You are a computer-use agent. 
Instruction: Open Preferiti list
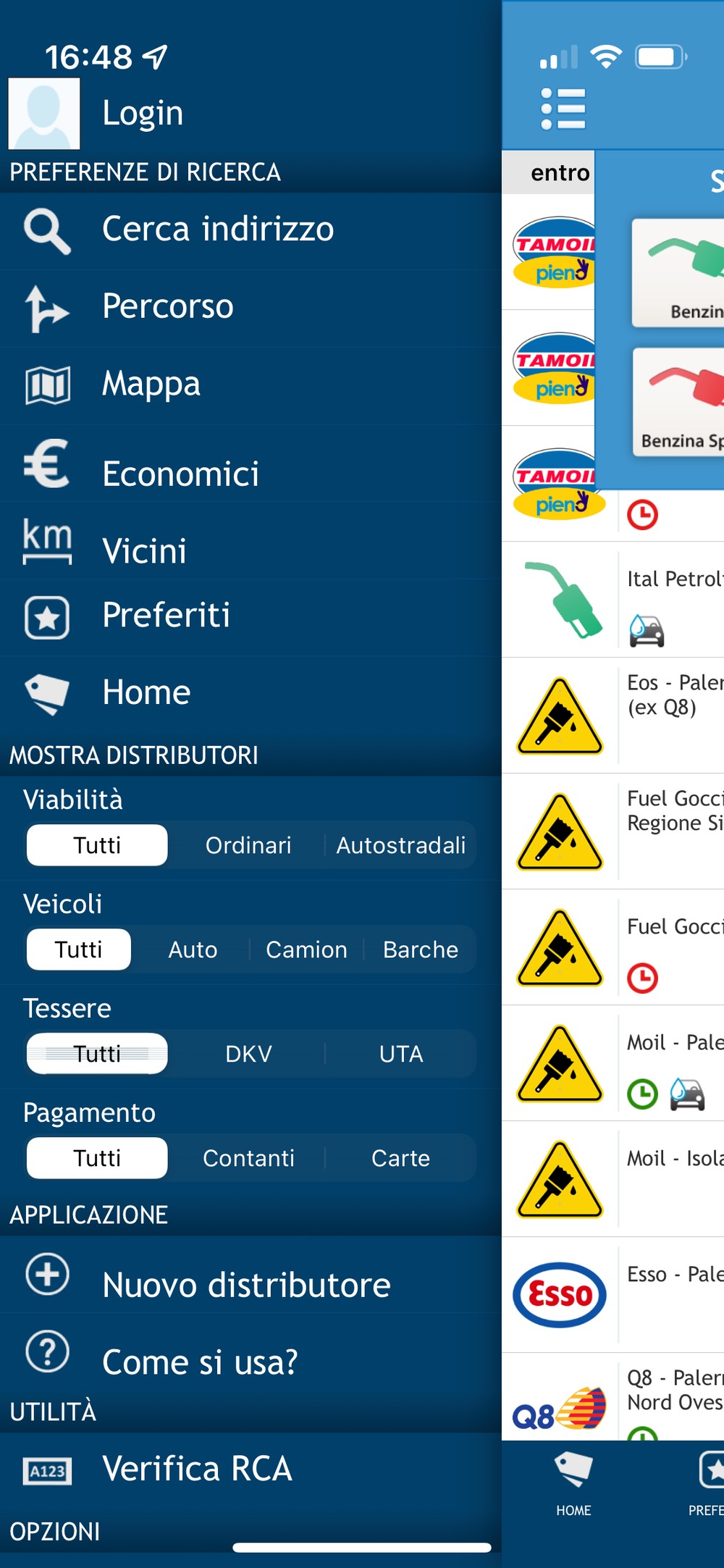click(251, 617)
